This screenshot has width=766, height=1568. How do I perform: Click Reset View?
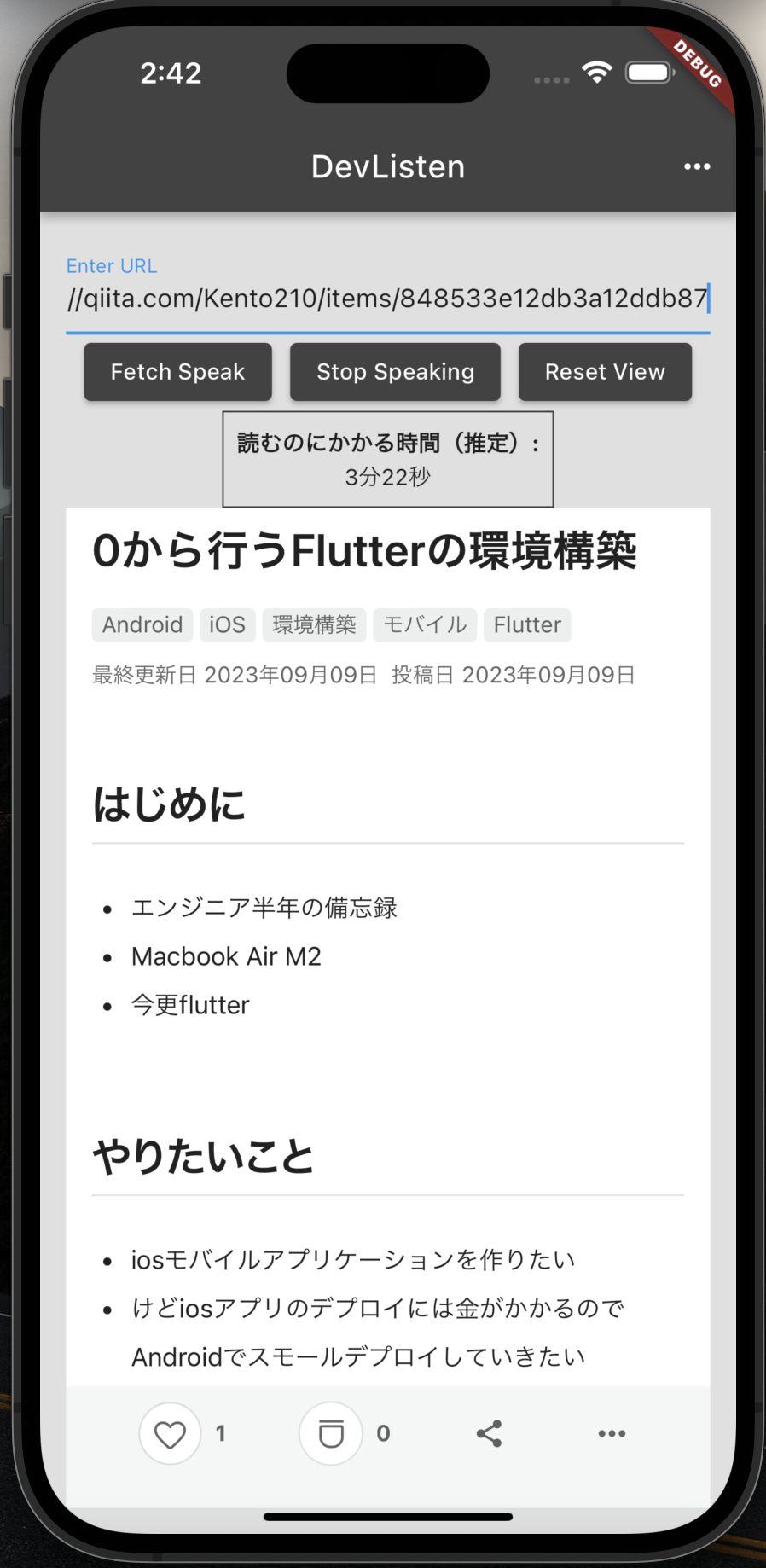coord(605,372)
